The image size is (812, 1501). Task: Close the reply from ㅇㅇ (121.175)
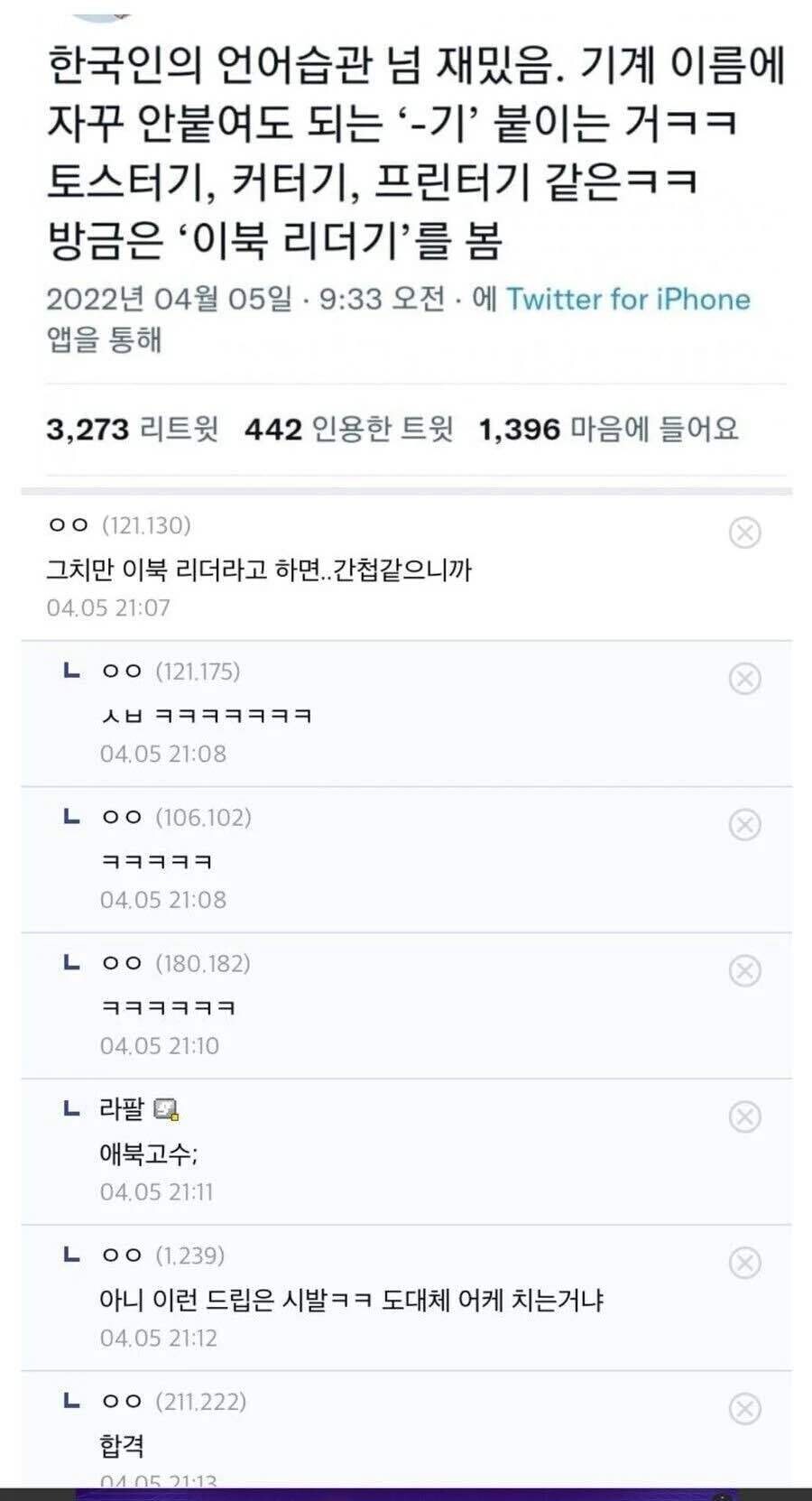tap(745, 679)
